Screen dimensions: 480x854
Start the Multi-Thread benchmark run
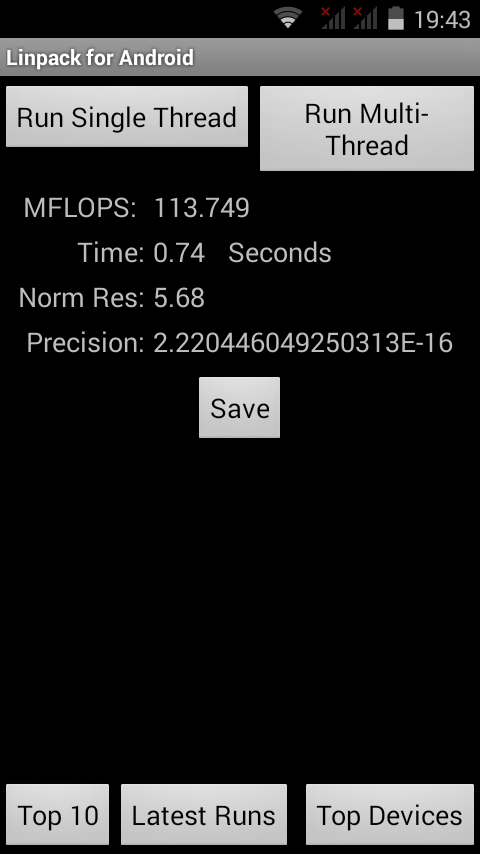tap(367, 129)
